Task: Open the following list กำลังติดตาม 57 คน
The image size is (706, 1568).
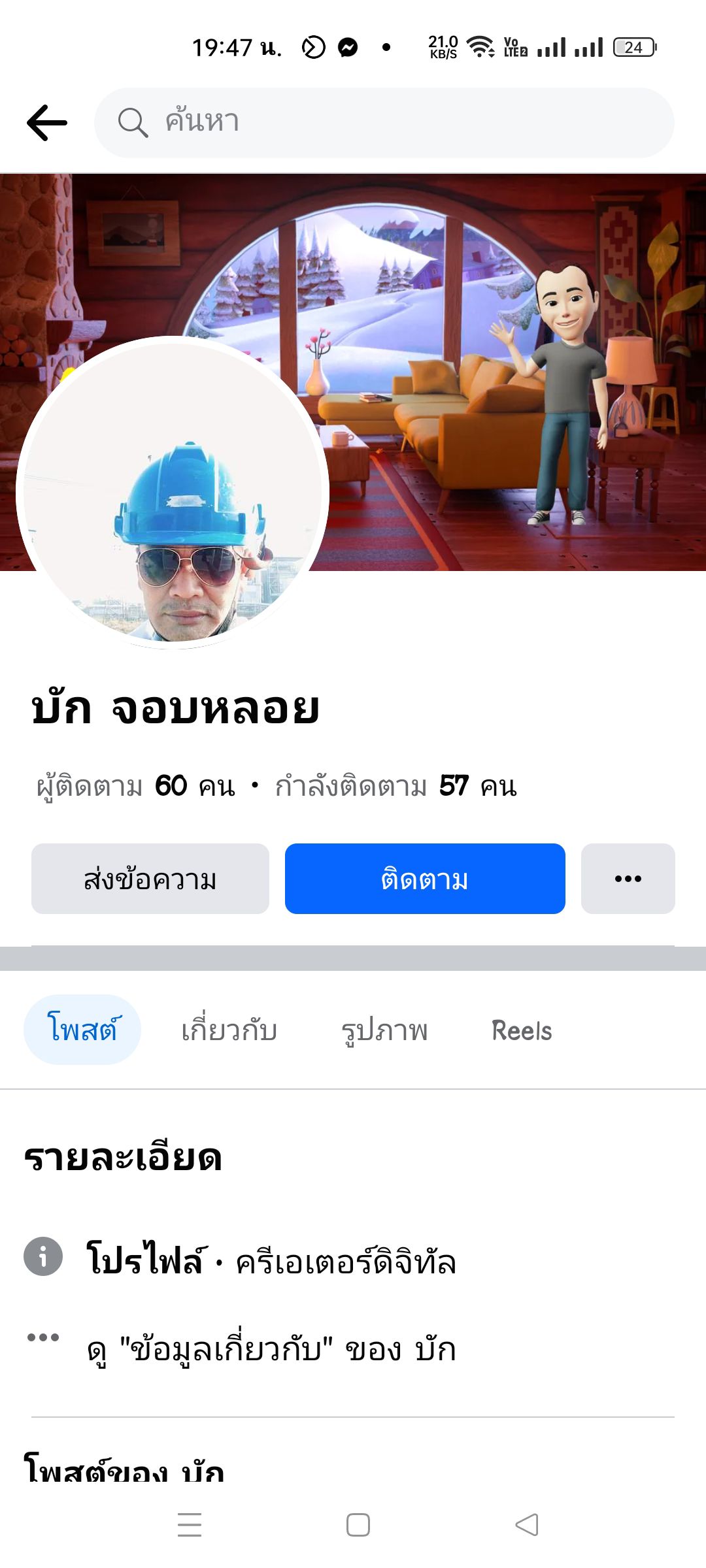Action: (x=396, y=786)
